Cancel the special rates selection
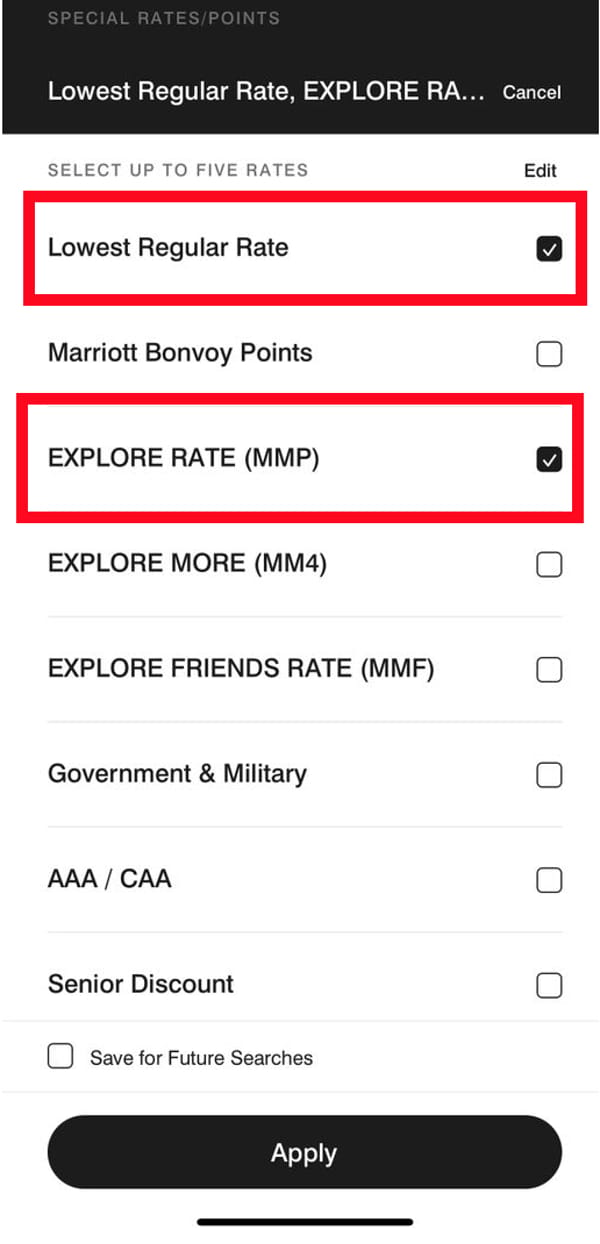This screenshot has width=600, height=1244. (531, 92)
